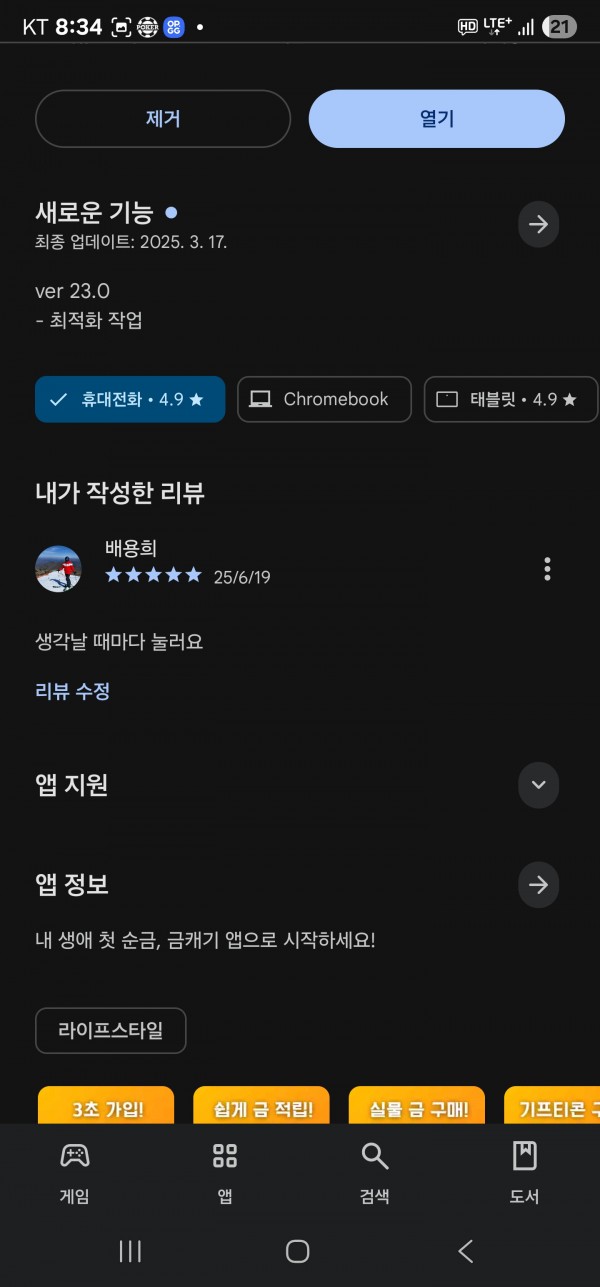This screenshot has height=1287, width=600.
Task: Open the 3초 가입 screenshot
Action: click(x=106, y=1105)
